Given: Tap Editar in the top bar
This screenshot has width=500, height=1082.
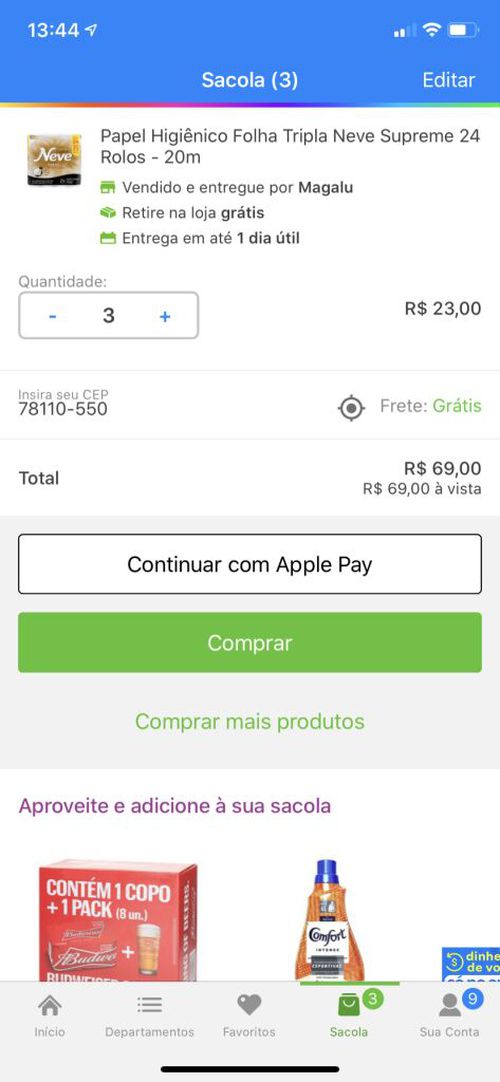Looking at the screenshot, I should pos(448,80).
